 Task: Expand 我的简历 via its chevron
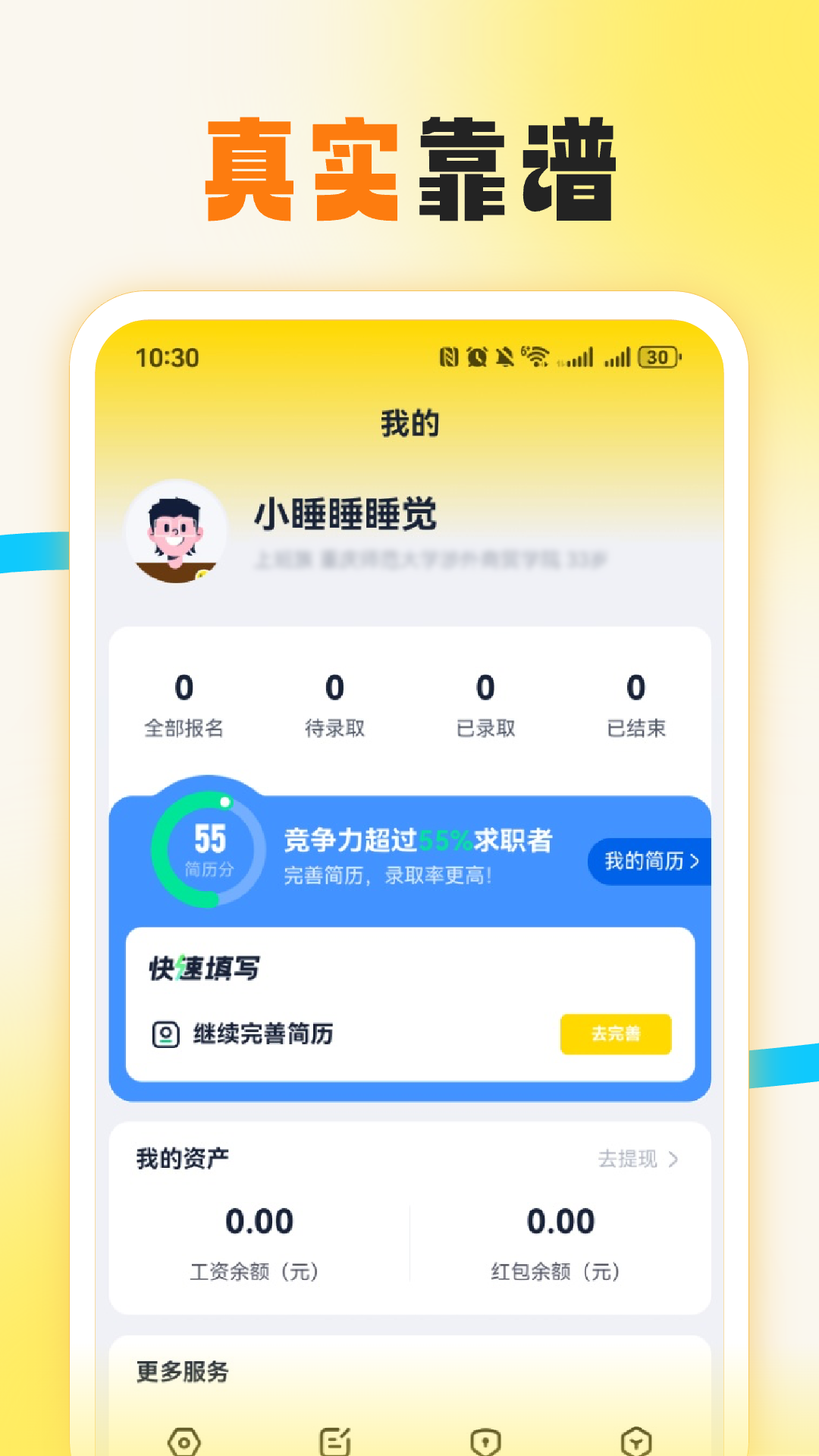coord(695,862)
